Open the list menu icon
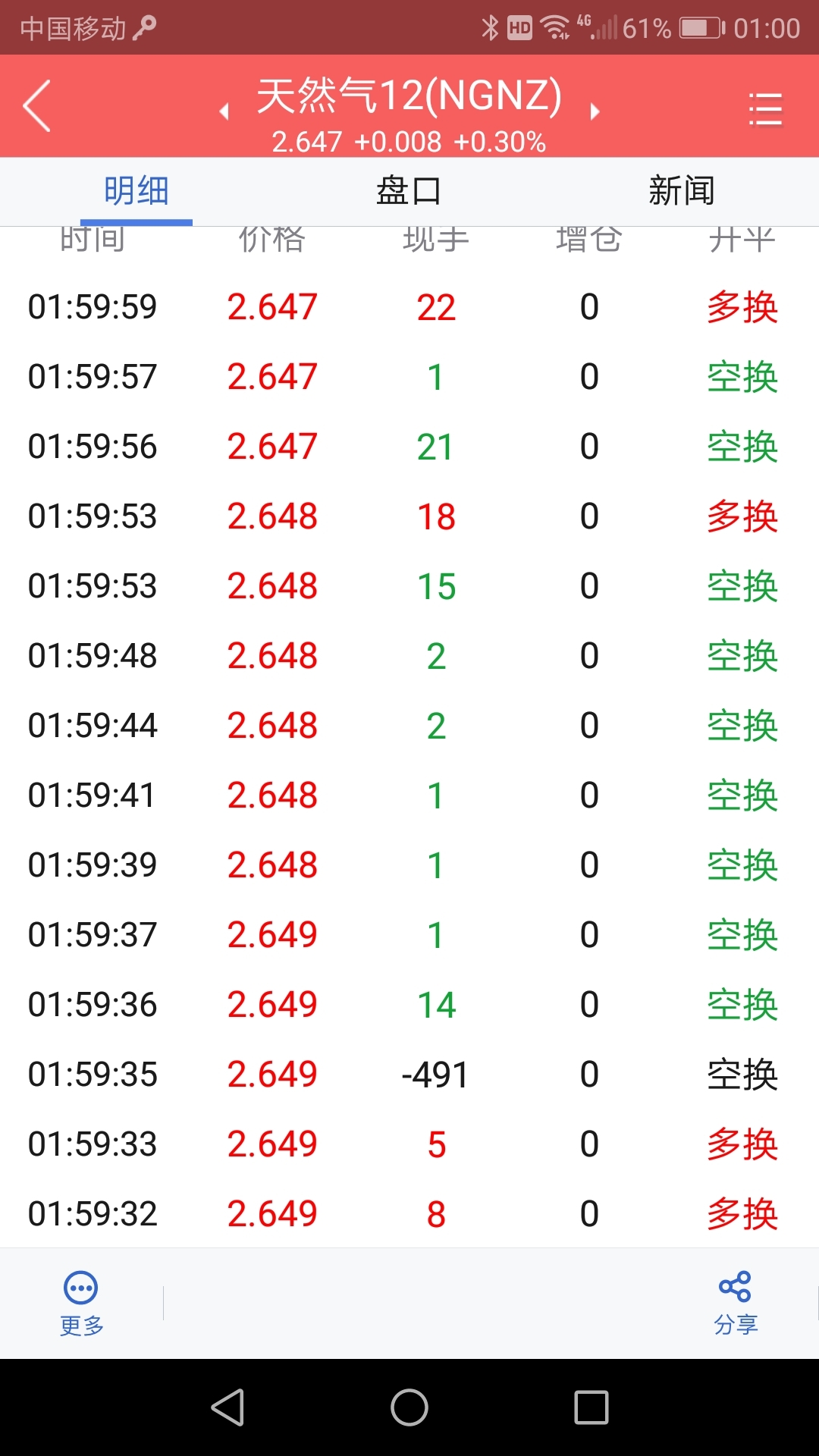The height and width of the screenshot is (1456, 819). coord(764,109)
